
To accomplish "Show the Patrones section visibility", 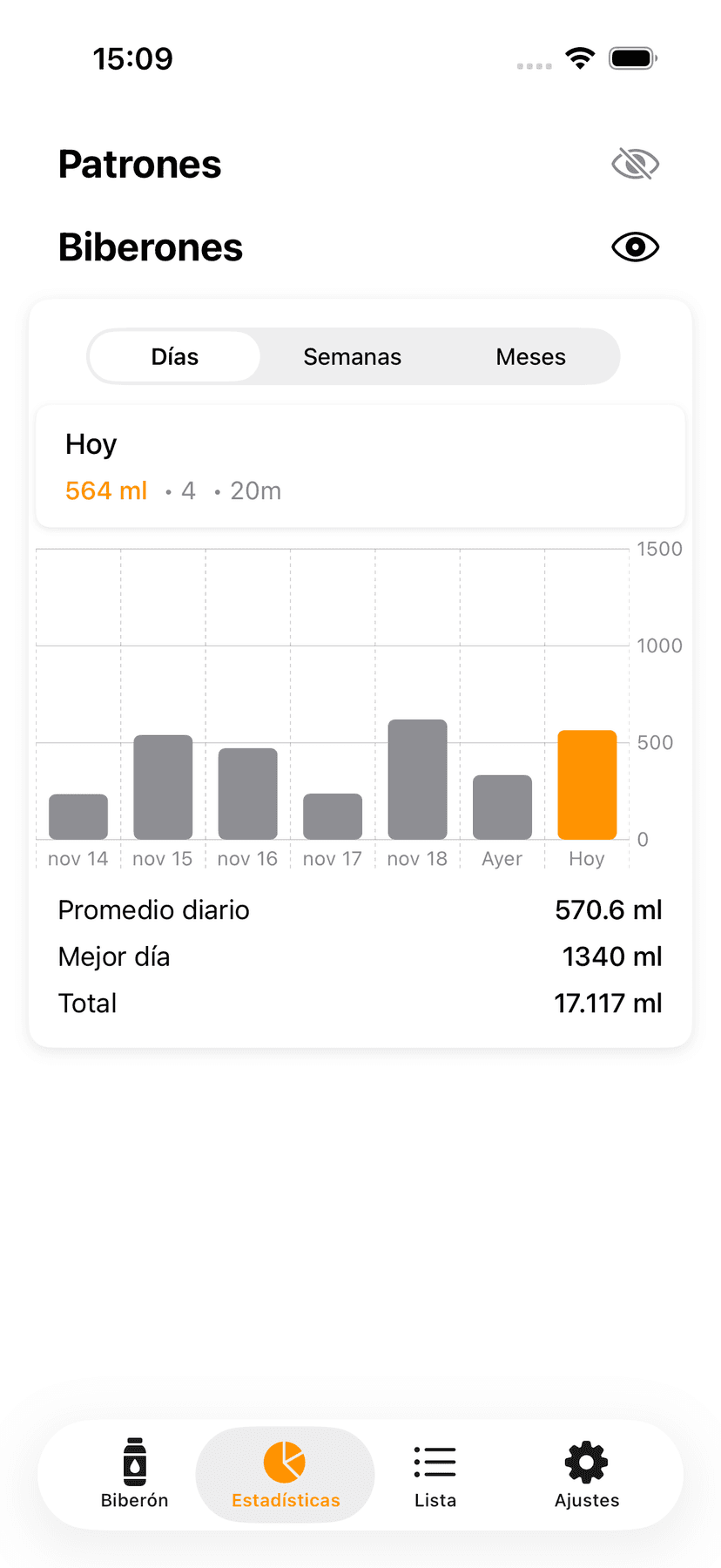I will click(x=635, y=163).
